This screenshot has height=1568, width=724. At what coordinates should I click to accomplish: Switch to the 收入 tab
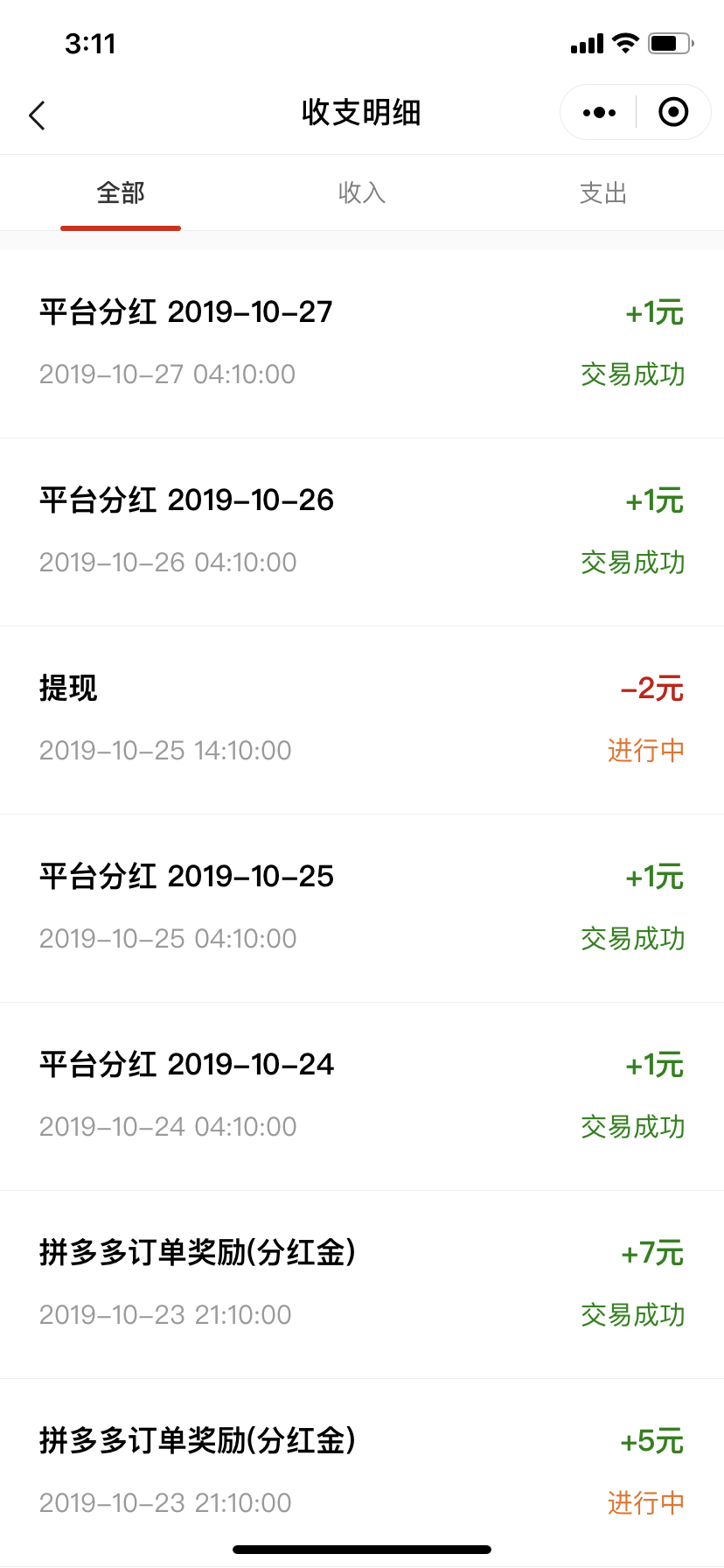click(x=362, y=193)
